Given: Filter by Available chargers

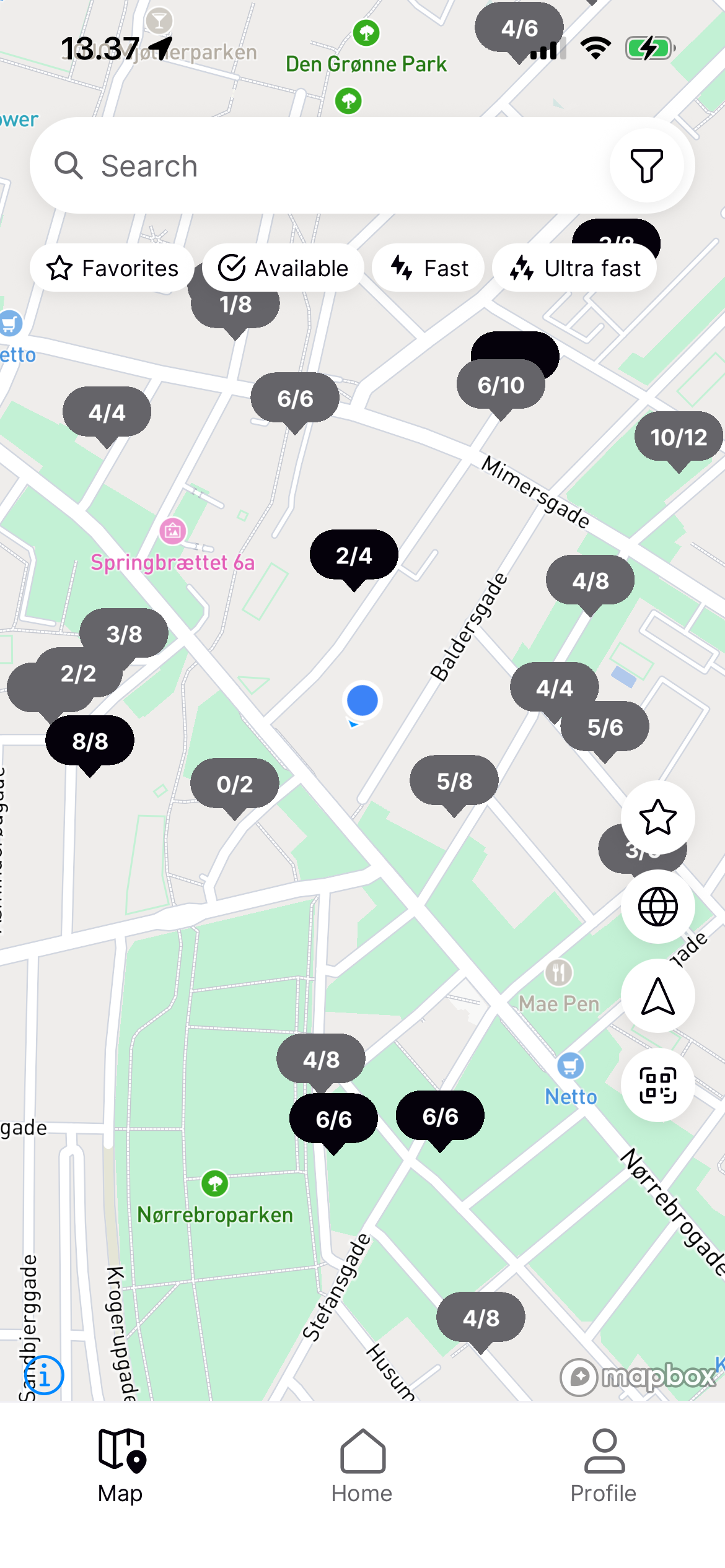Looking at the screenshot, I should pos(283,268).
